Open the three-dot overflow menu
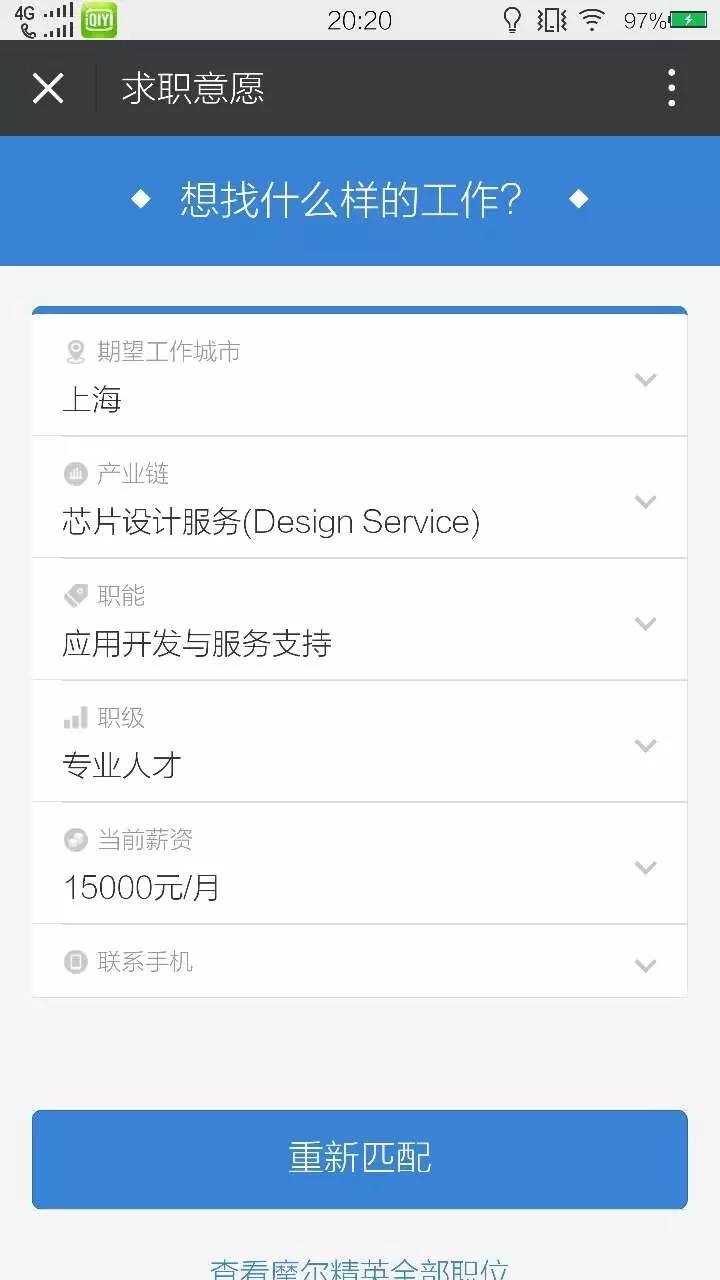 pos(671,88)
